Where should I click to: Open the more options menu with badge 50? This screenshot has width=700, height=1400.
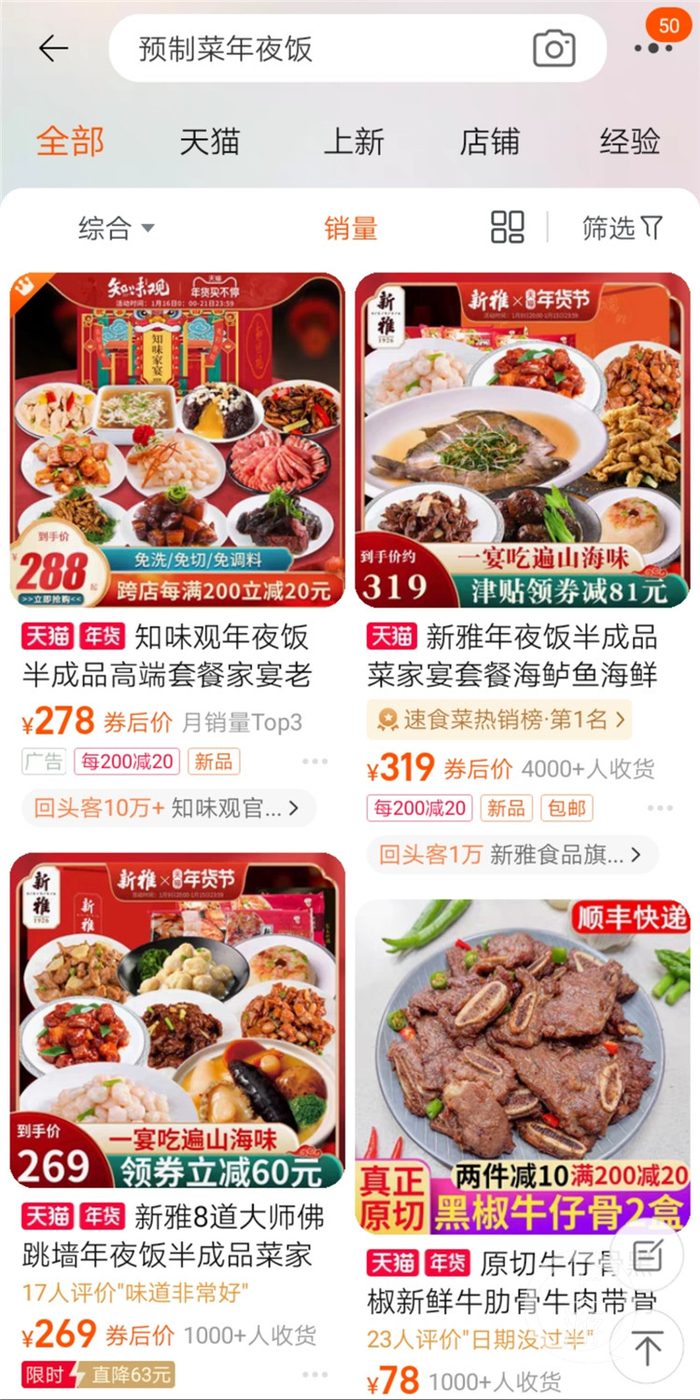(653, 46)
